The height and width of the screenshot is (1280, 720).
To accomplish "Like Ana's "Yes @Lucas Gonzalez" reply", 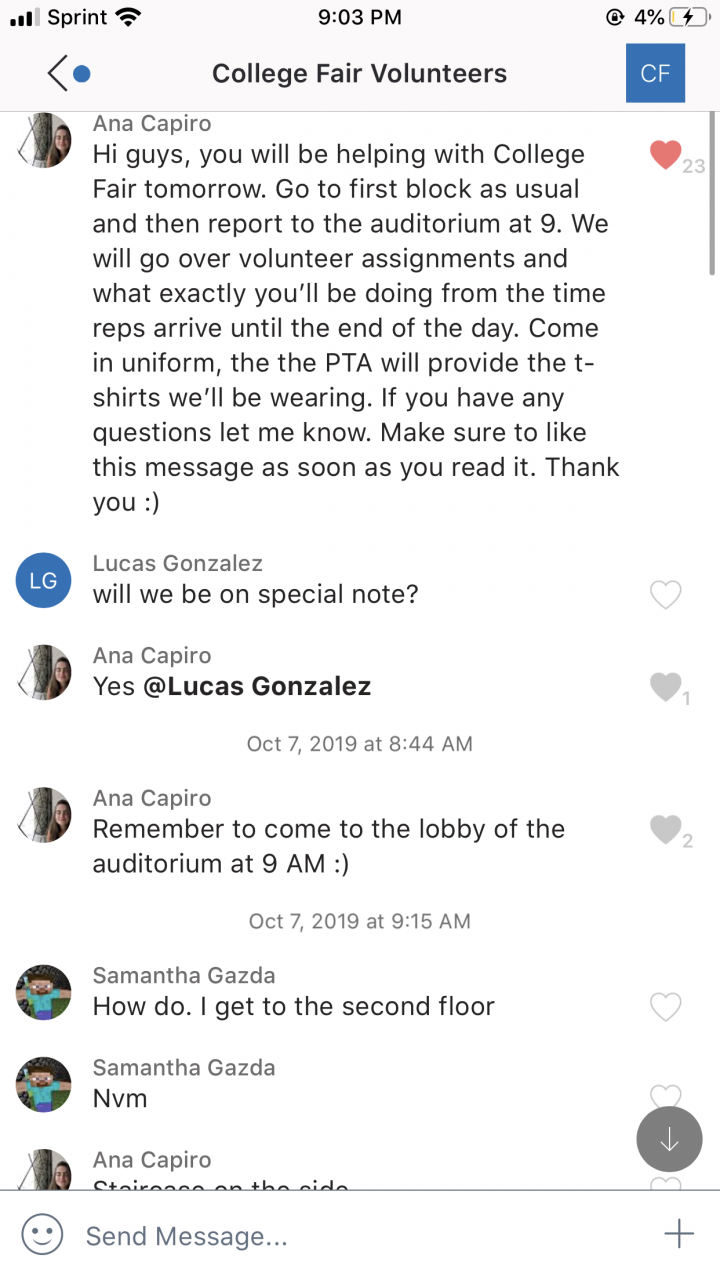I will pos(665,687).
